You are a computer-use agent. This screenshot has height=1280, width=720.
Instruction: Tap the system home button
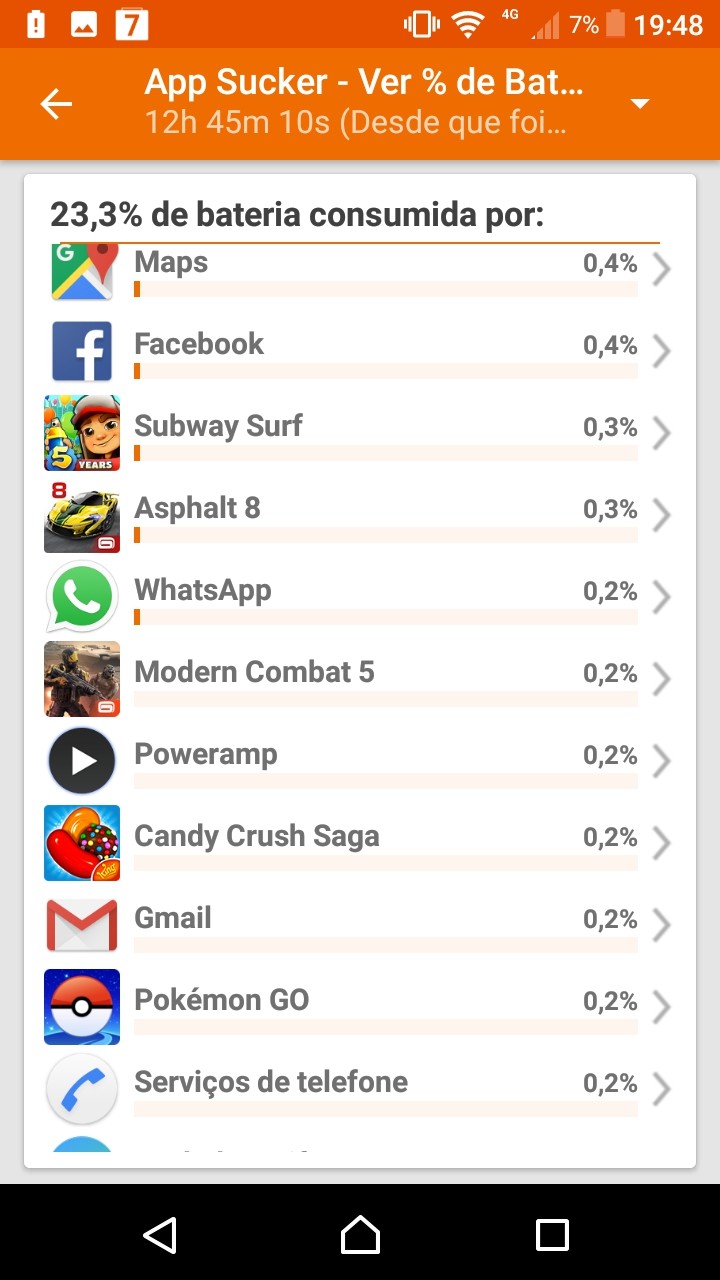coord(360,1234)
